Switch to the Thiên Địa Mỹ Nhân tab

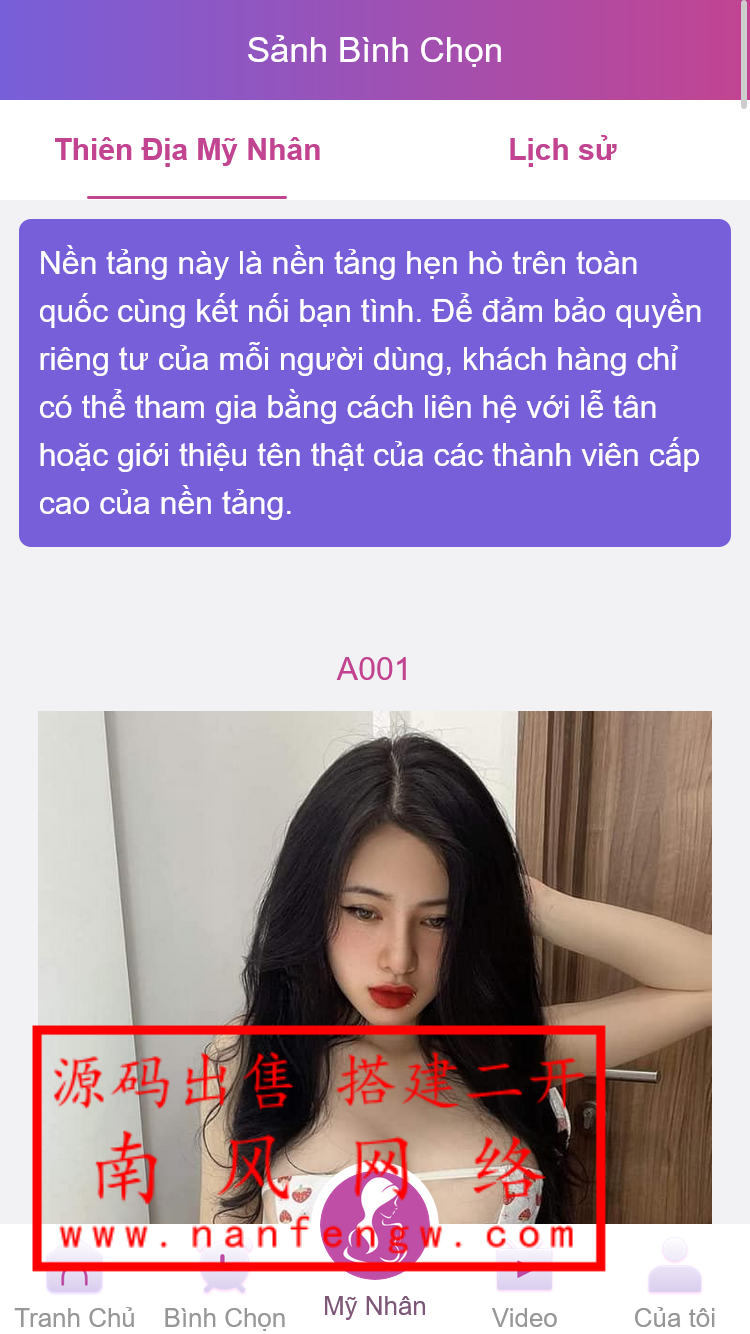[x=187, y=150]
